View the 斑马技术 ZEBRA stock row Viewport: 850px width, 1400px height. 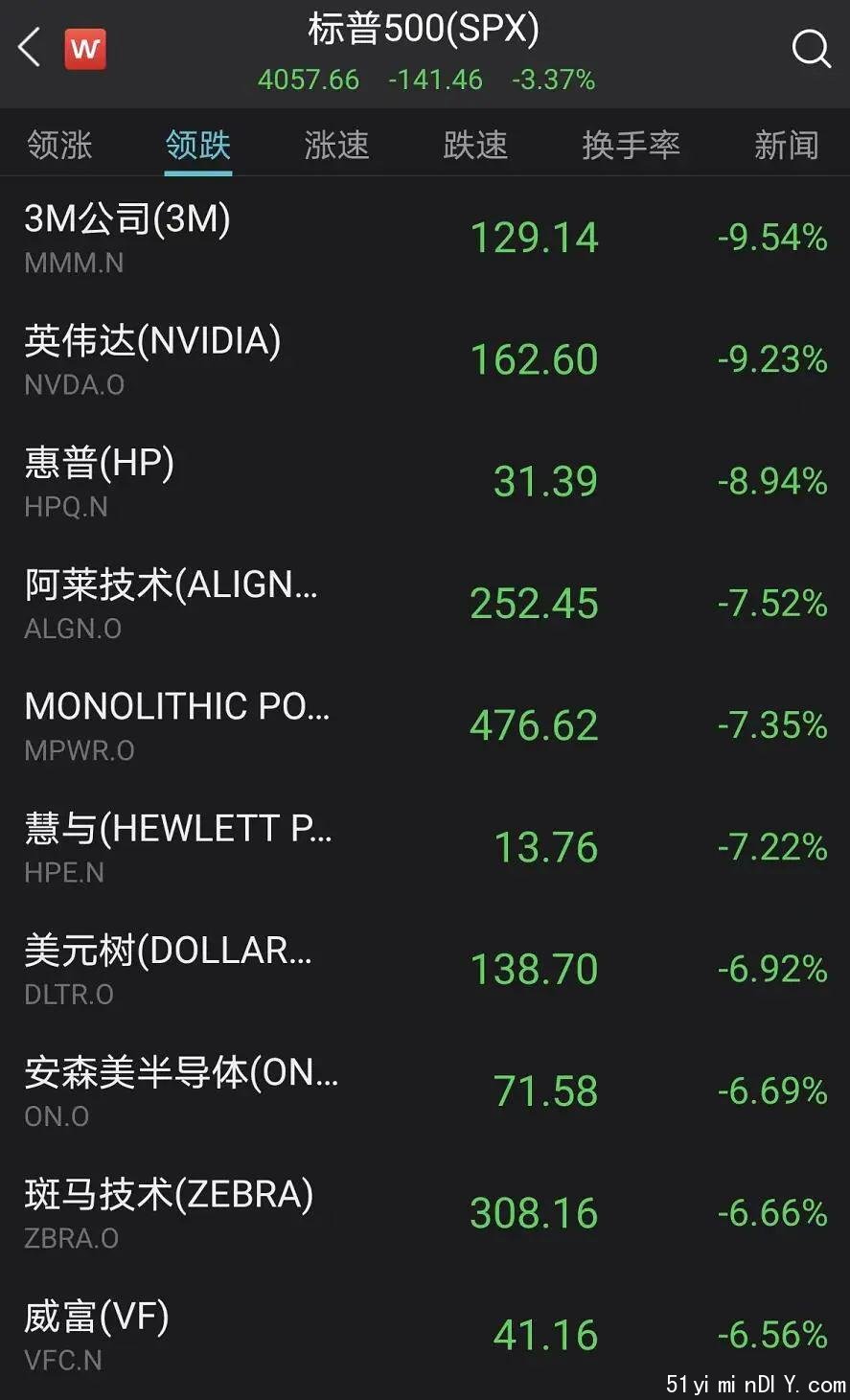tap(425, 1213)
